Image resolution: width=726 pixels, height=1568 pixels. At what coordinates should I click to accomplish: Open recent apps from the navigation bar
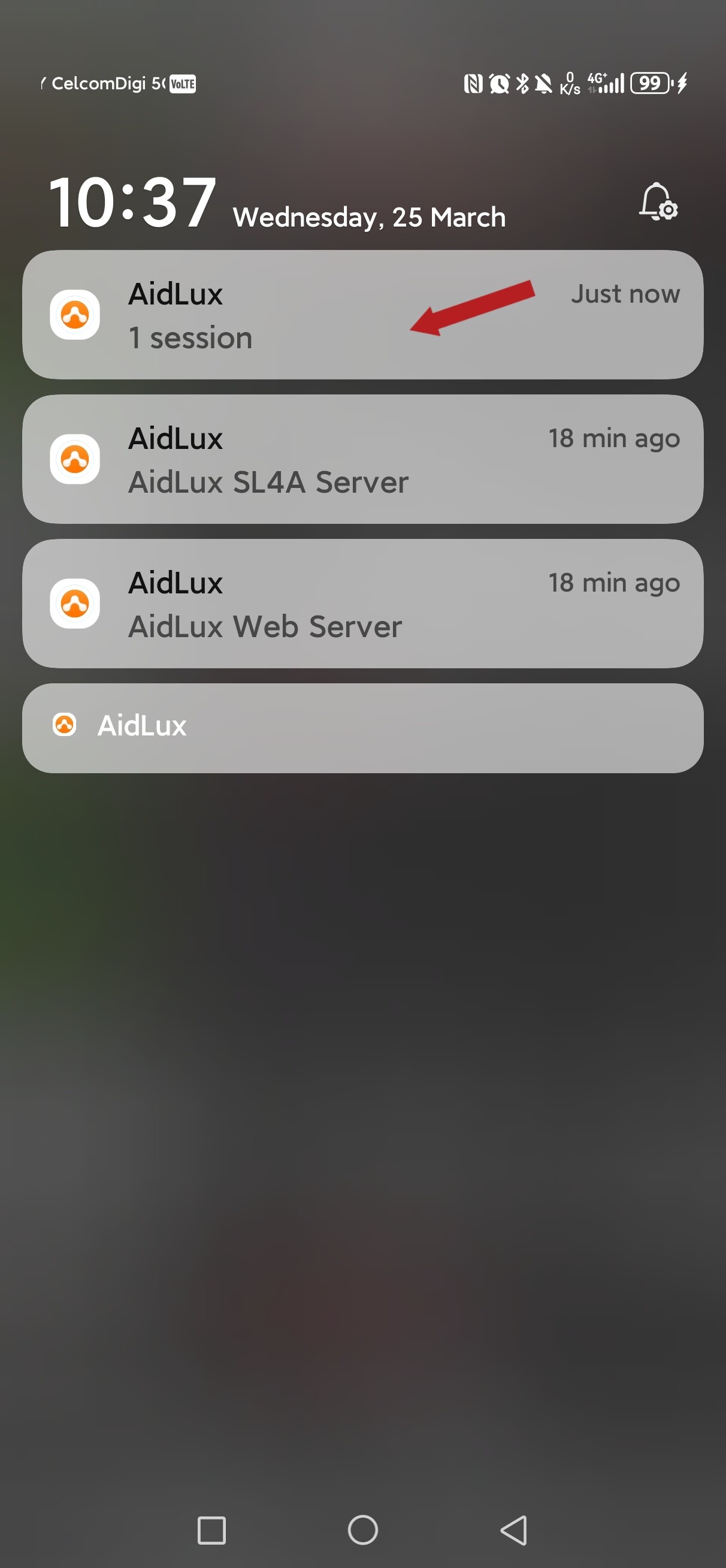pyautogui.click(x=211, y=1530)
